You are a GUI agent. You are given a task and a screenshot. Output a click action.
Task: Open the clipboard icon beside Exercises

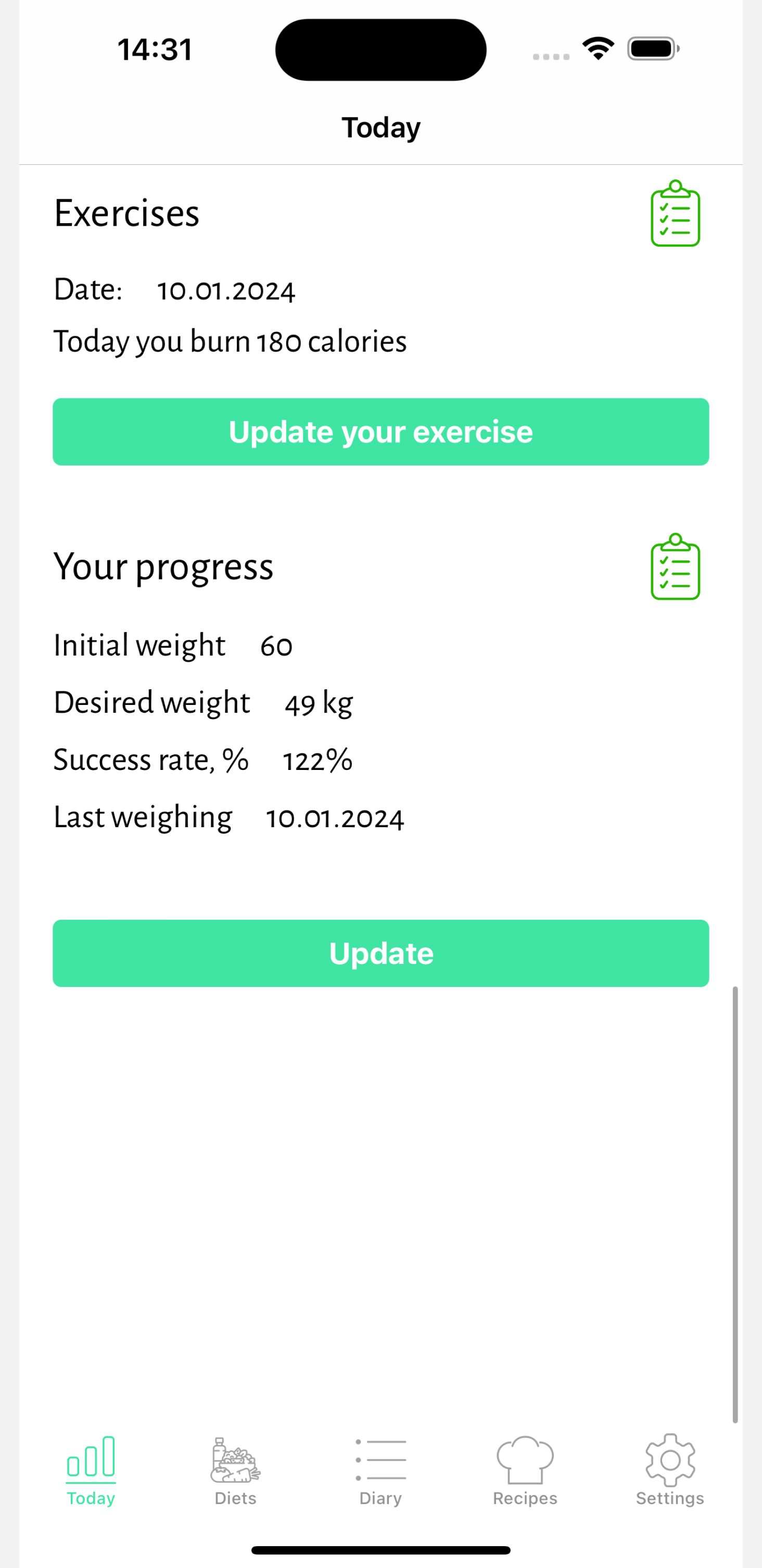(x=675, y=213)
